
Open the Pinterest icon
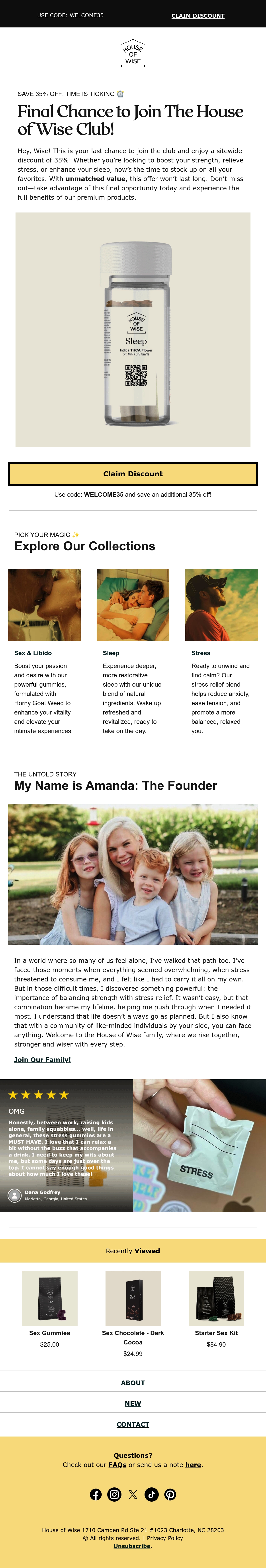click(x=170, y=1494)
